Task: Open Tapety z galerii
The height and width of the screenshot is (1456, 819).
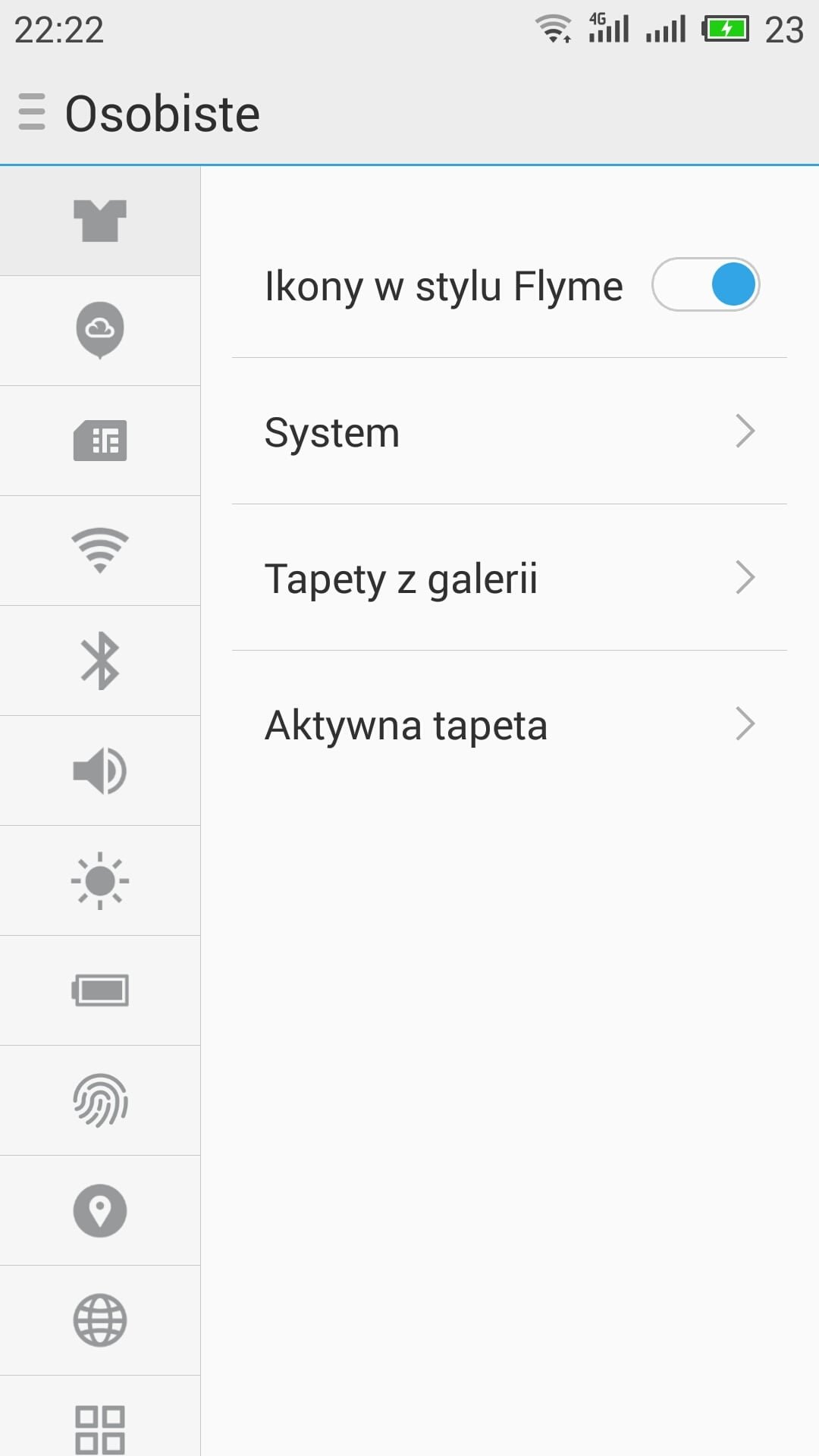Action: (510, 579)
